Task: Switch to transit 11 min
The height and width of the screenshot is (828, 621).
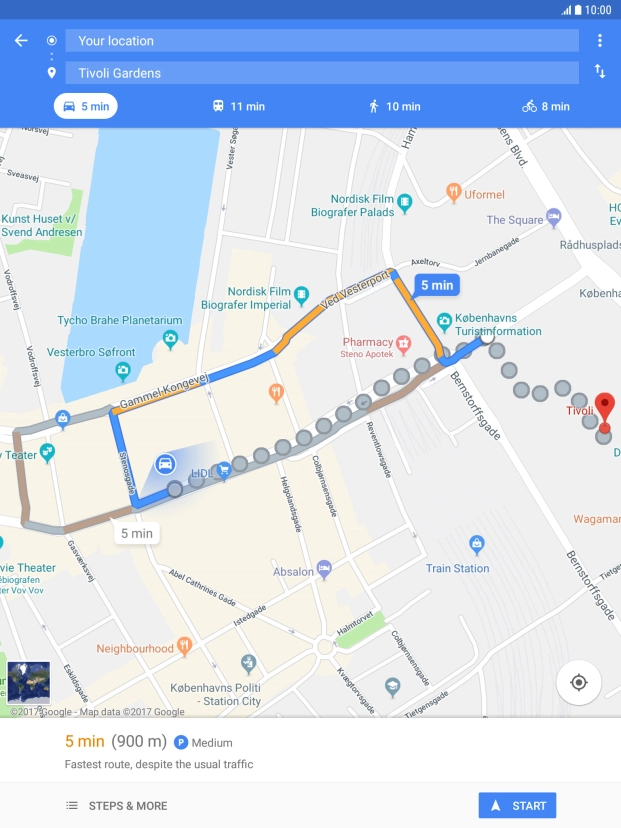Action: tap(238, 106)
